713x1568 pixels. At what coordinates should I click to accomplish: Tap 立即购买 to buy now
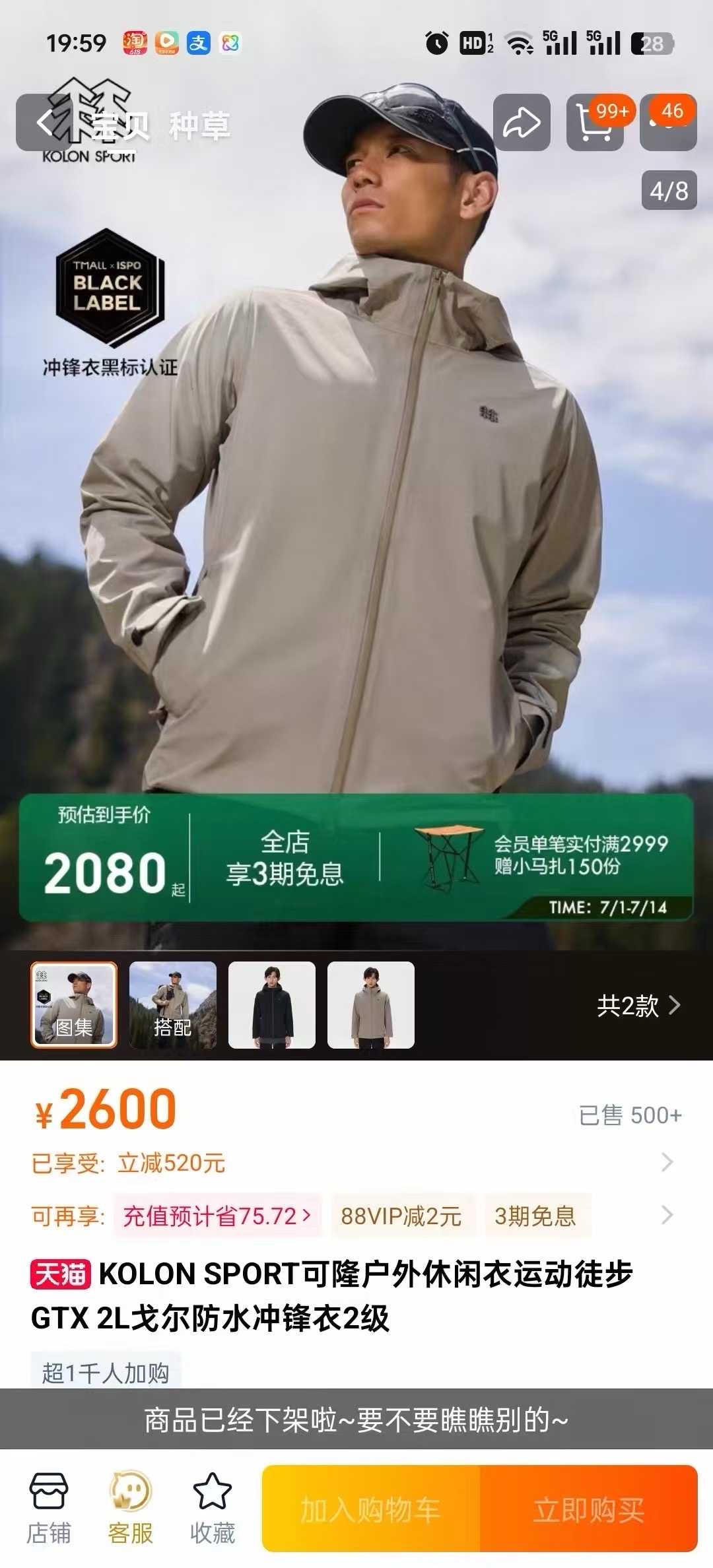(589, 1510)
